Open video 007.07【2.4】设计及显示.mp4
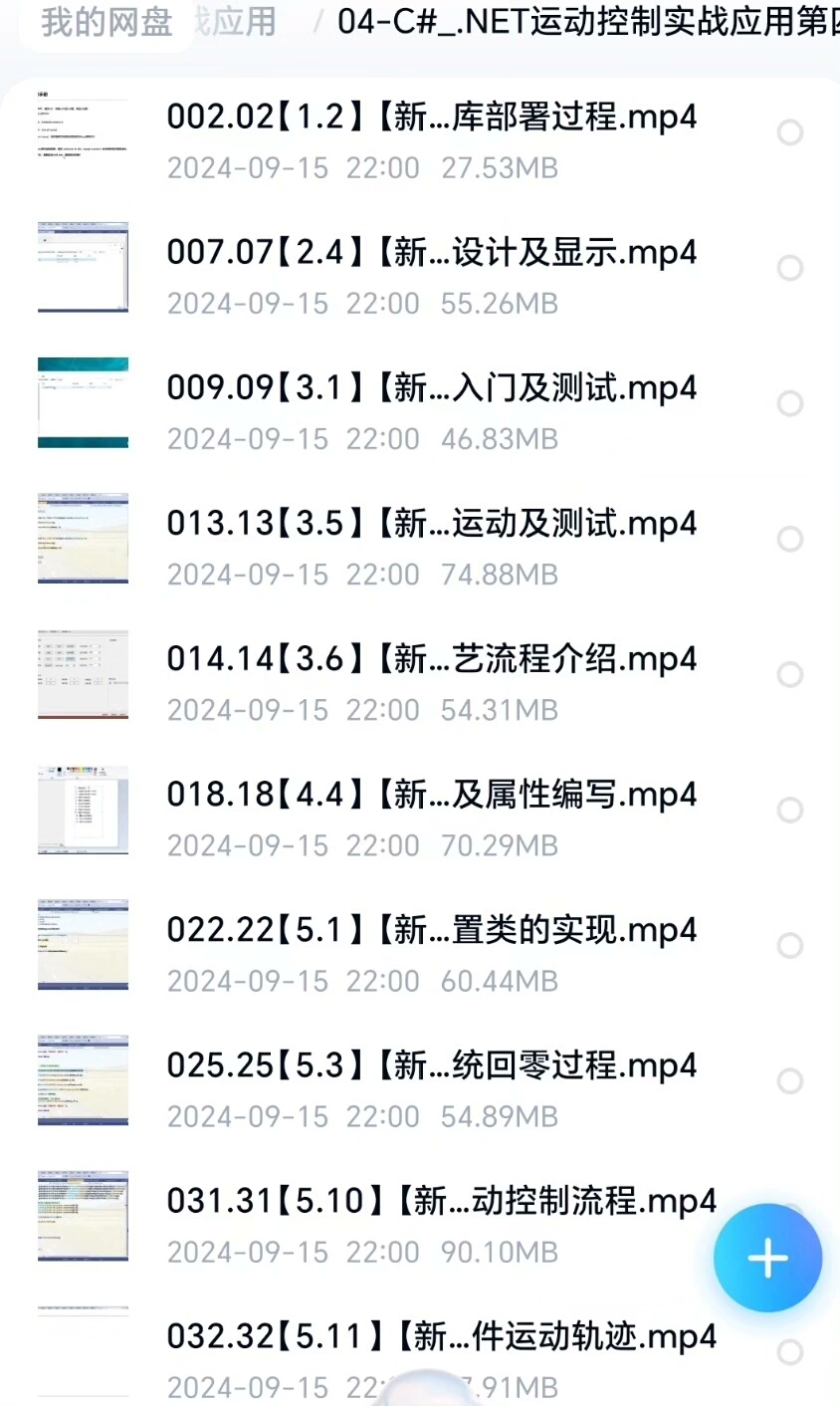840x1406 pixels. [431, 253]
